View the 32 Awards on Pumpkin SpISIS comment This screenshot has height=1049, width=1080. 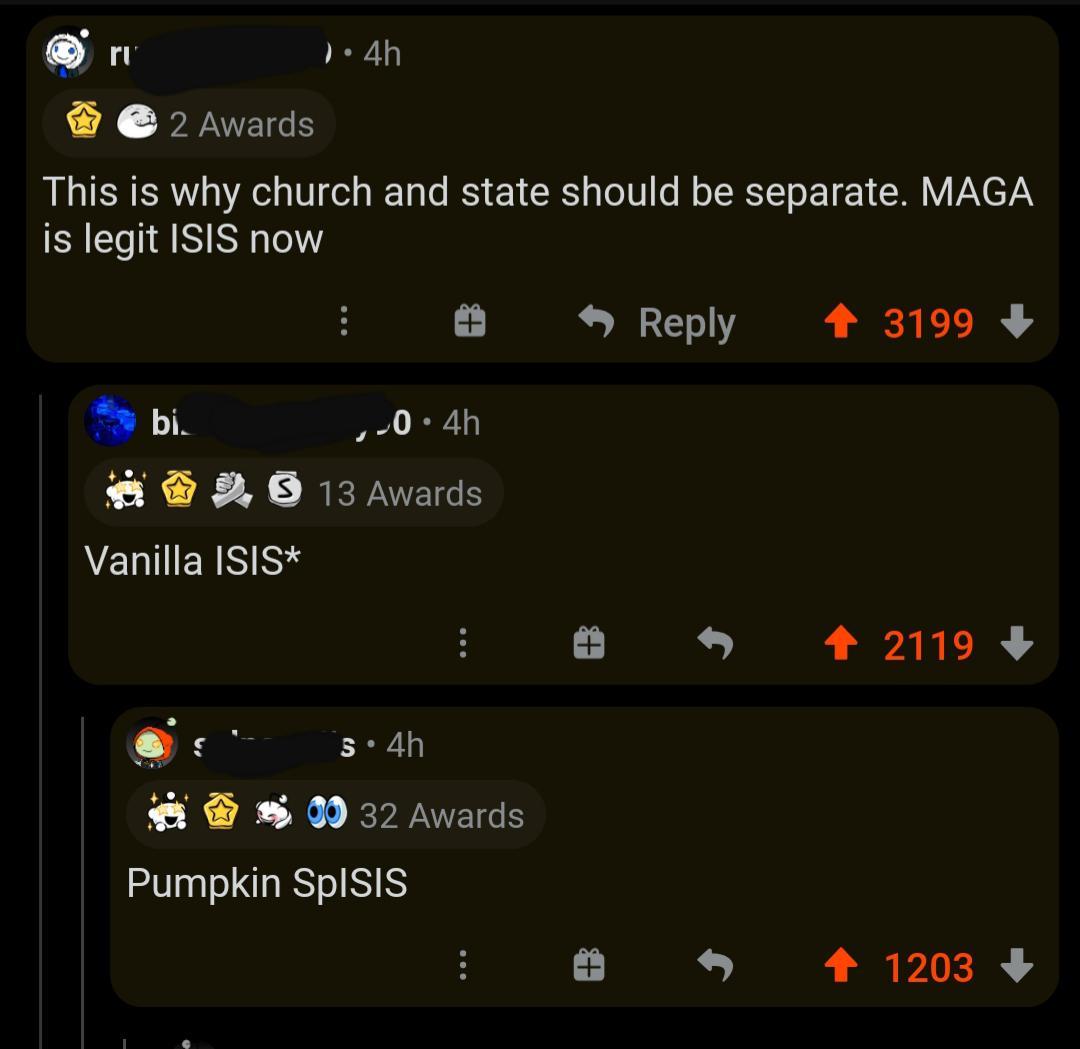(337, 815)
